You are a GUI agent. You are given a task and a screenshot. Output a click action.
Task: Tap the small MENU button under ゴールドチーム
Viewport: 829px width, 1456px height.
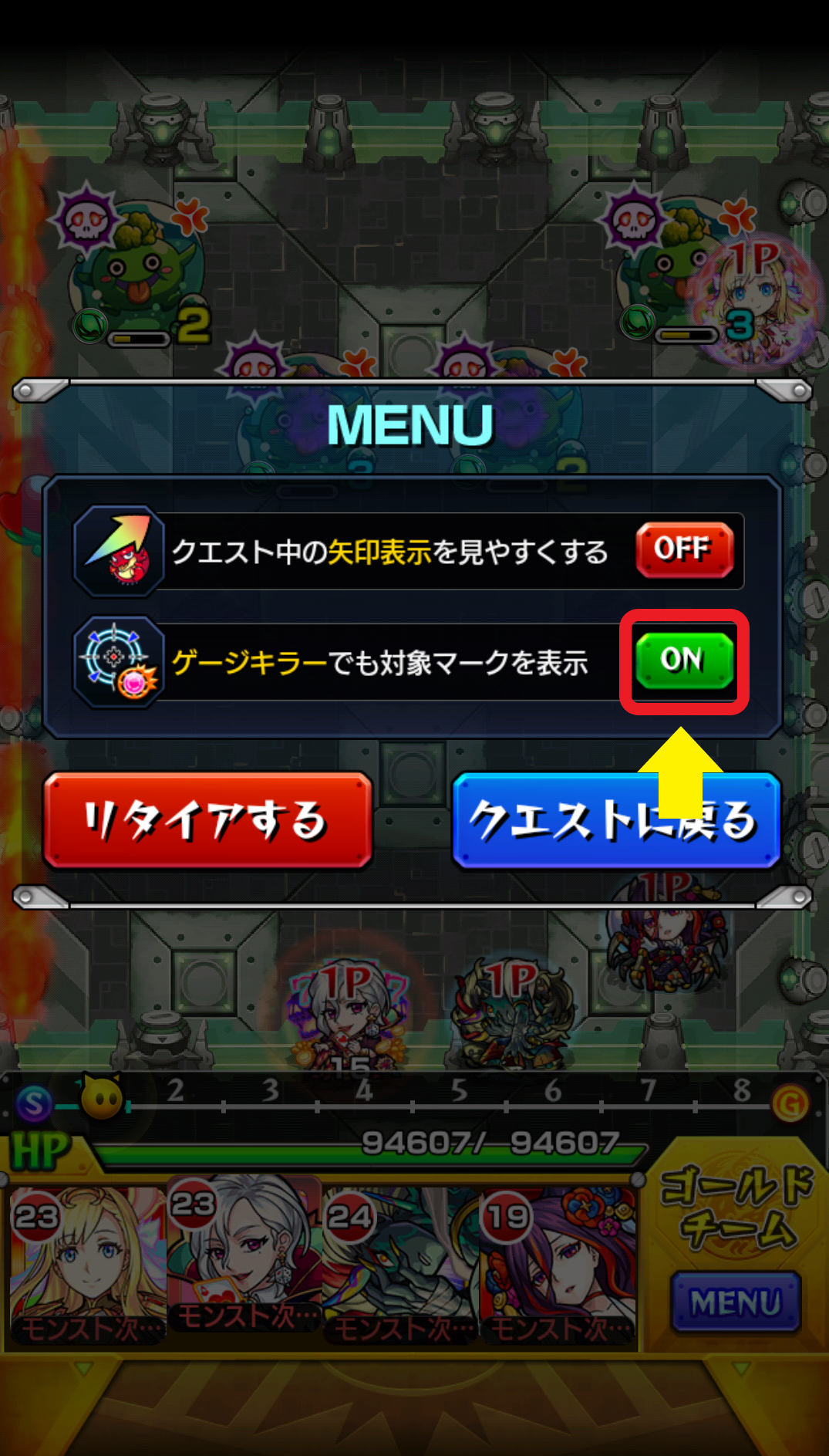click(x=736, y=1302)
